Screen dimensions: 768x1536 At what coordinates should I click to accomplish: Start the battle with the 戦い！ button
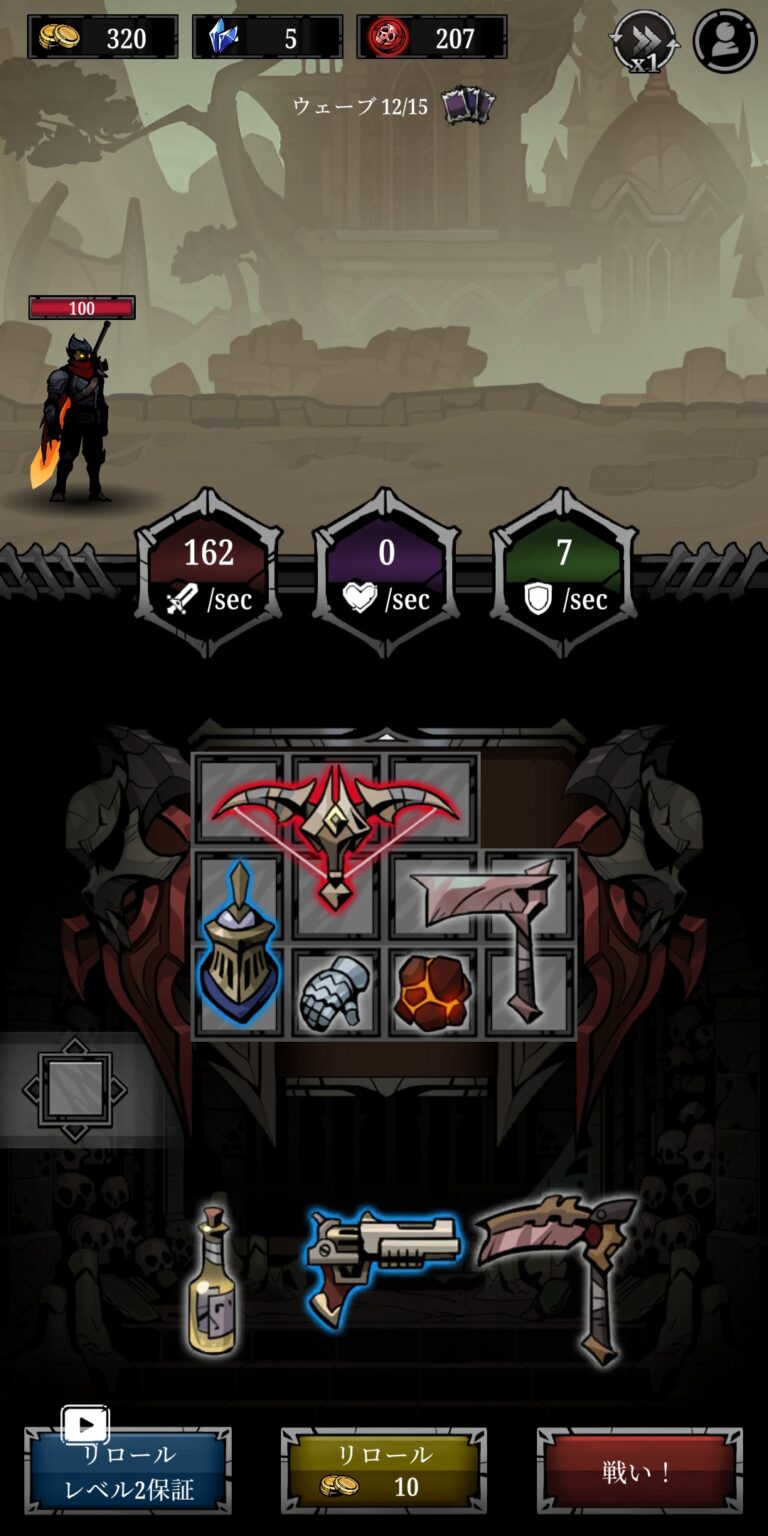tap(640, 1470)
